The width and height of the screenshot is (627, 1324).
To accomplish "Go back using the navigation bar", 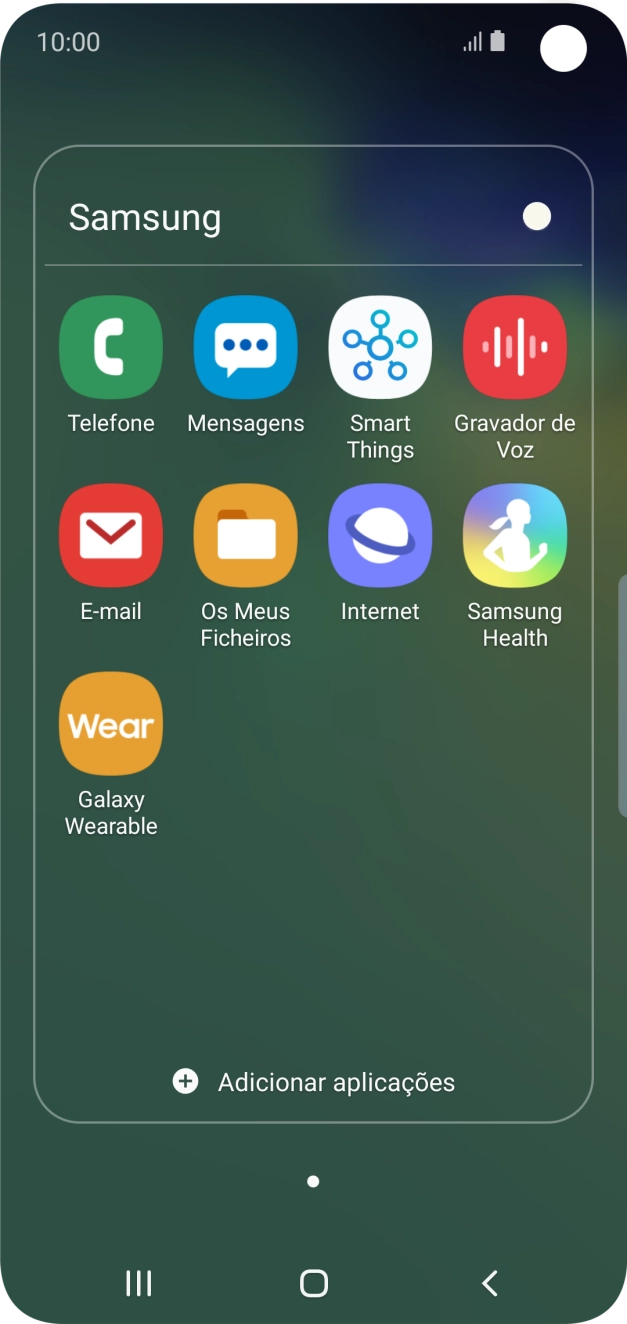I will point(489,1283).
